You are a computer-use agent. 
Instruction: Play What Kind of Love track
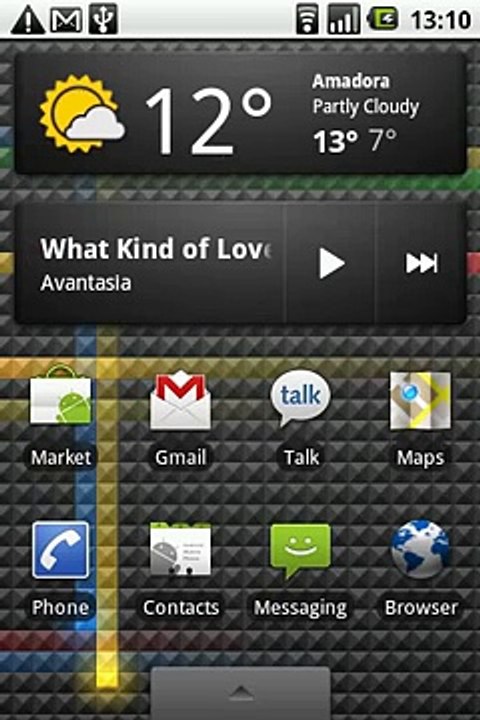pyautogui.click(x=331, y=264)
